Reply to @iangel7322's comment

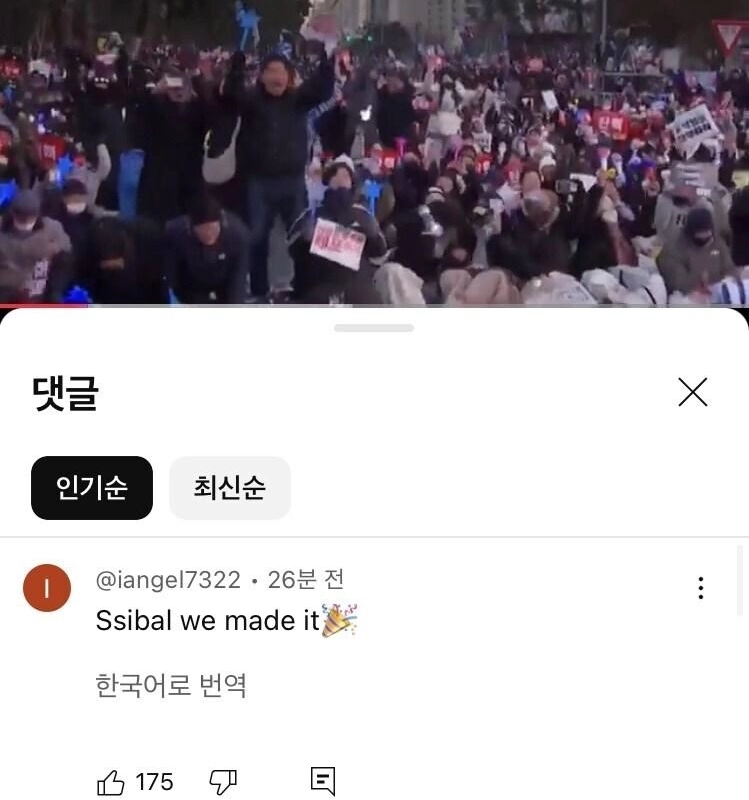click(322, 781)
